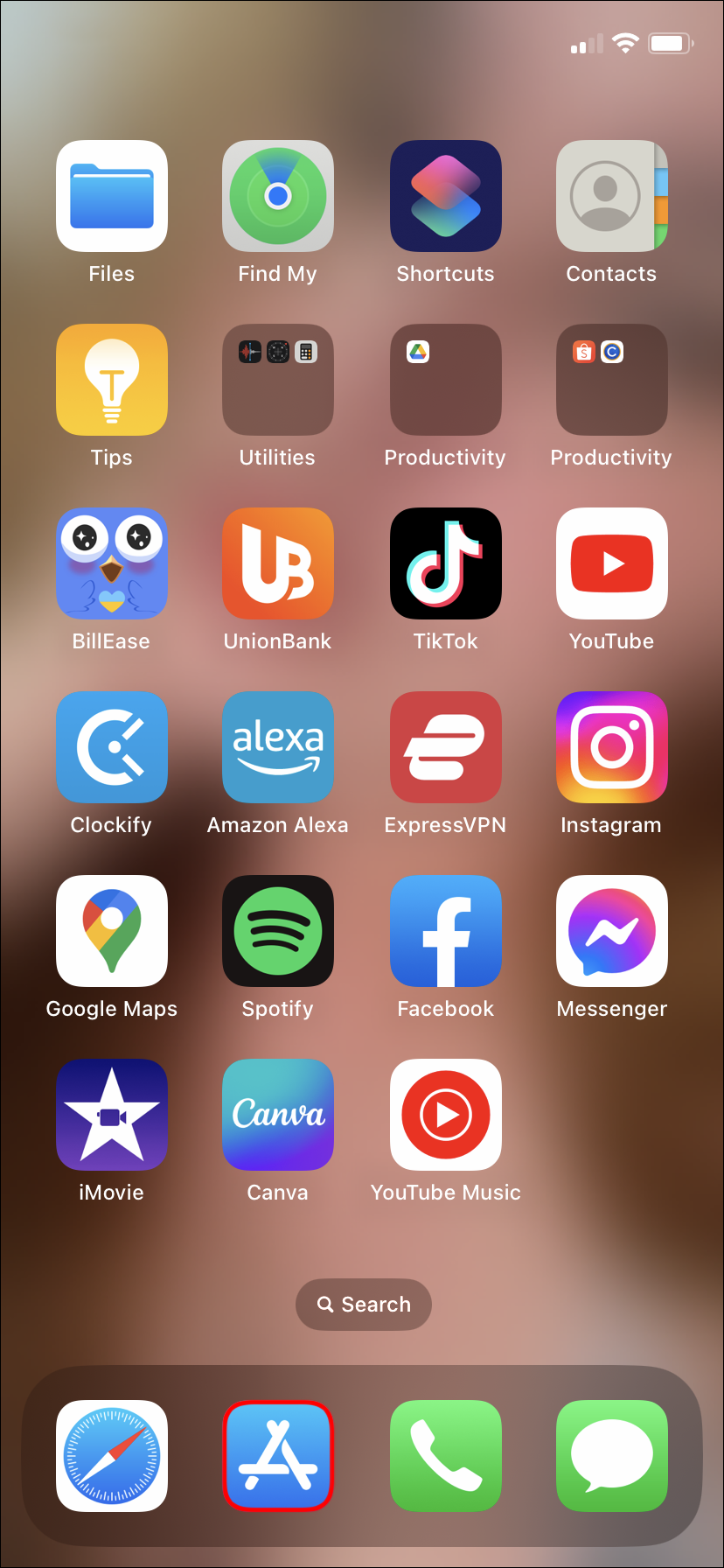
Task: Launch Find My
Action: coord(278,196)
